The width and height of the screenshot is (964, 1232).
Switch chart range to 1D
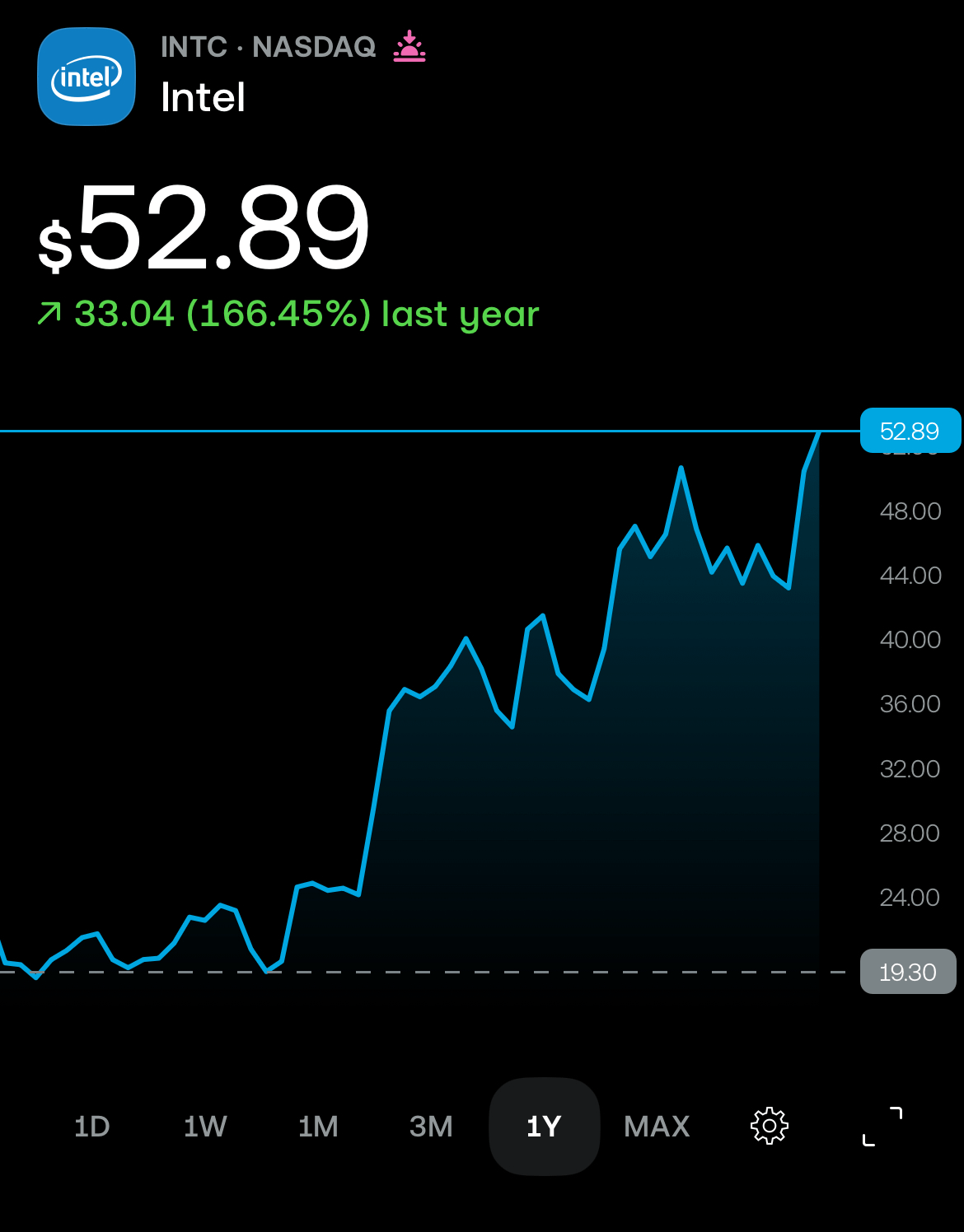pyautogui.click(x=91, y=1126)
